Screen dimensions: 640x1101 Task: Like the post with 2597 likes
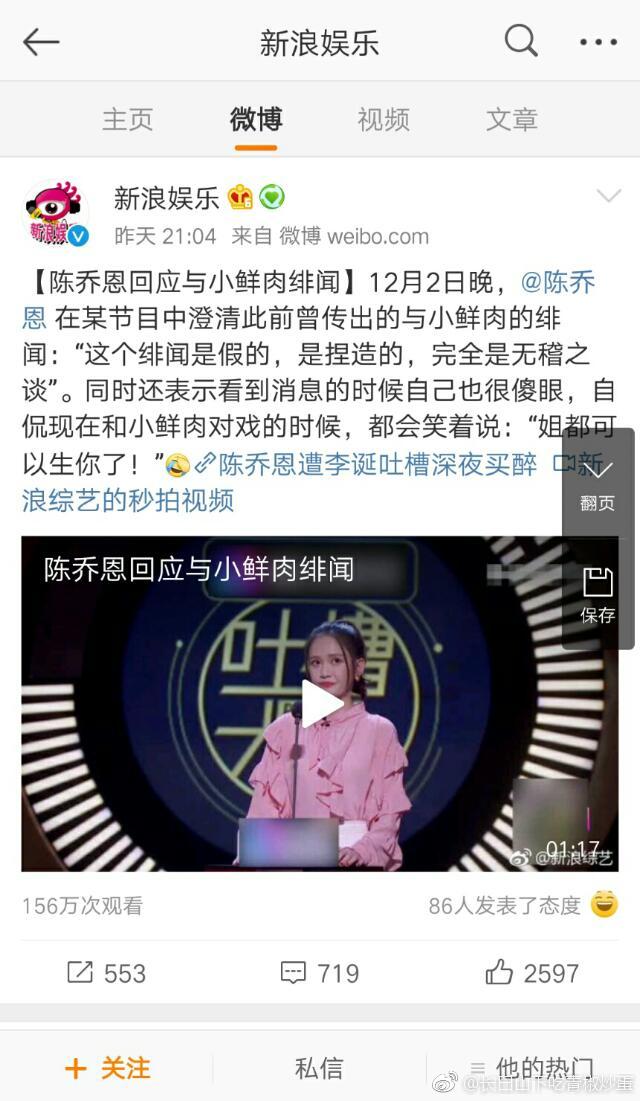tap(532, 972)
